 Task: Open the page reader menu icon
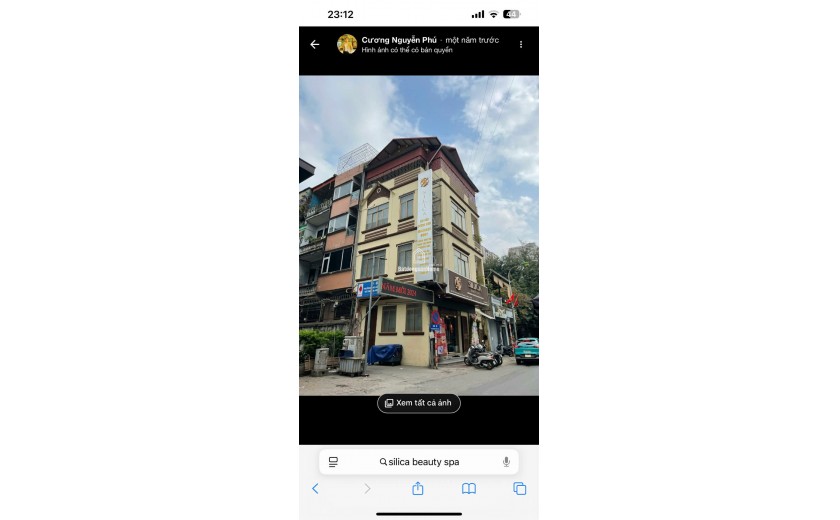333,462
